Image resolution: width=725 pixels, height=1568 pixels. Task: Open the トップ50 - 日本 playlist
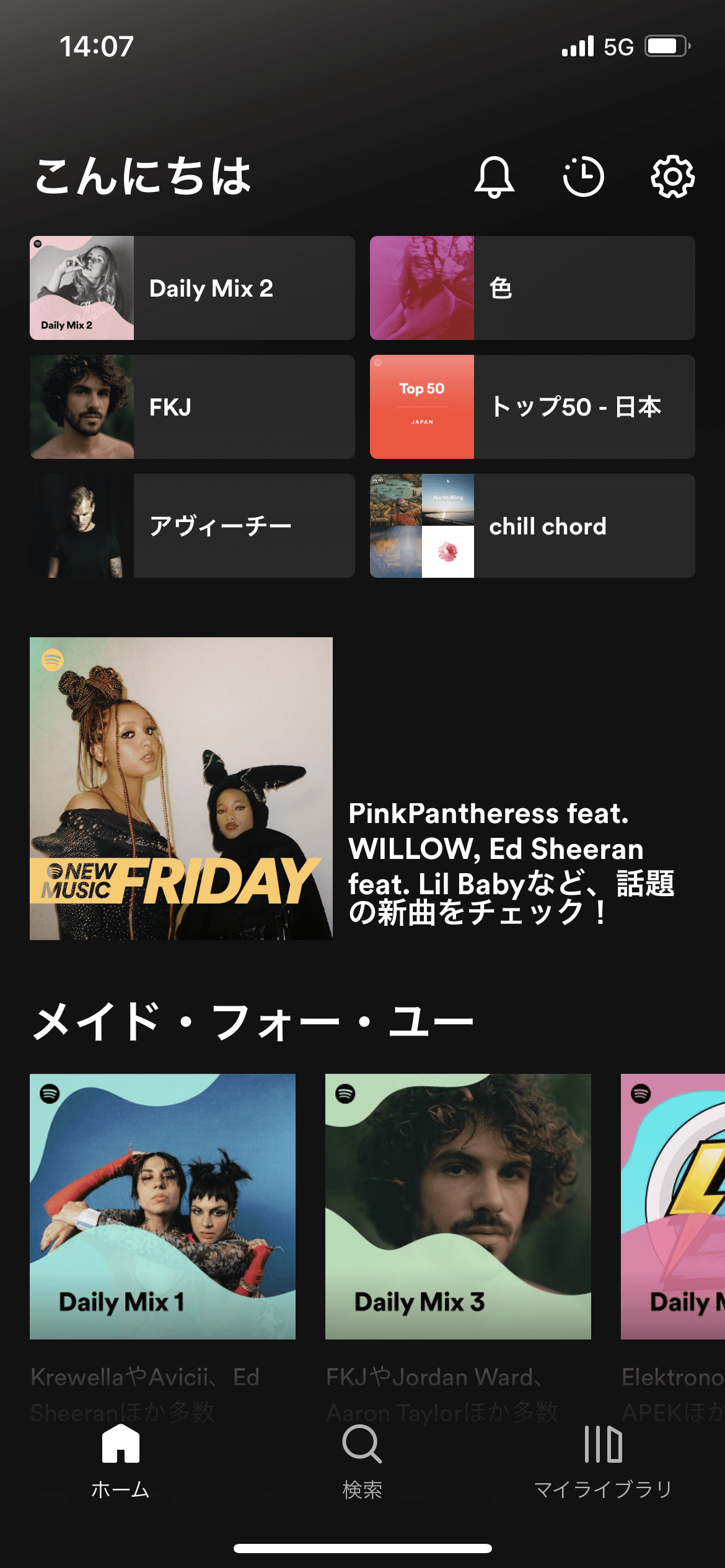point(532,407)
